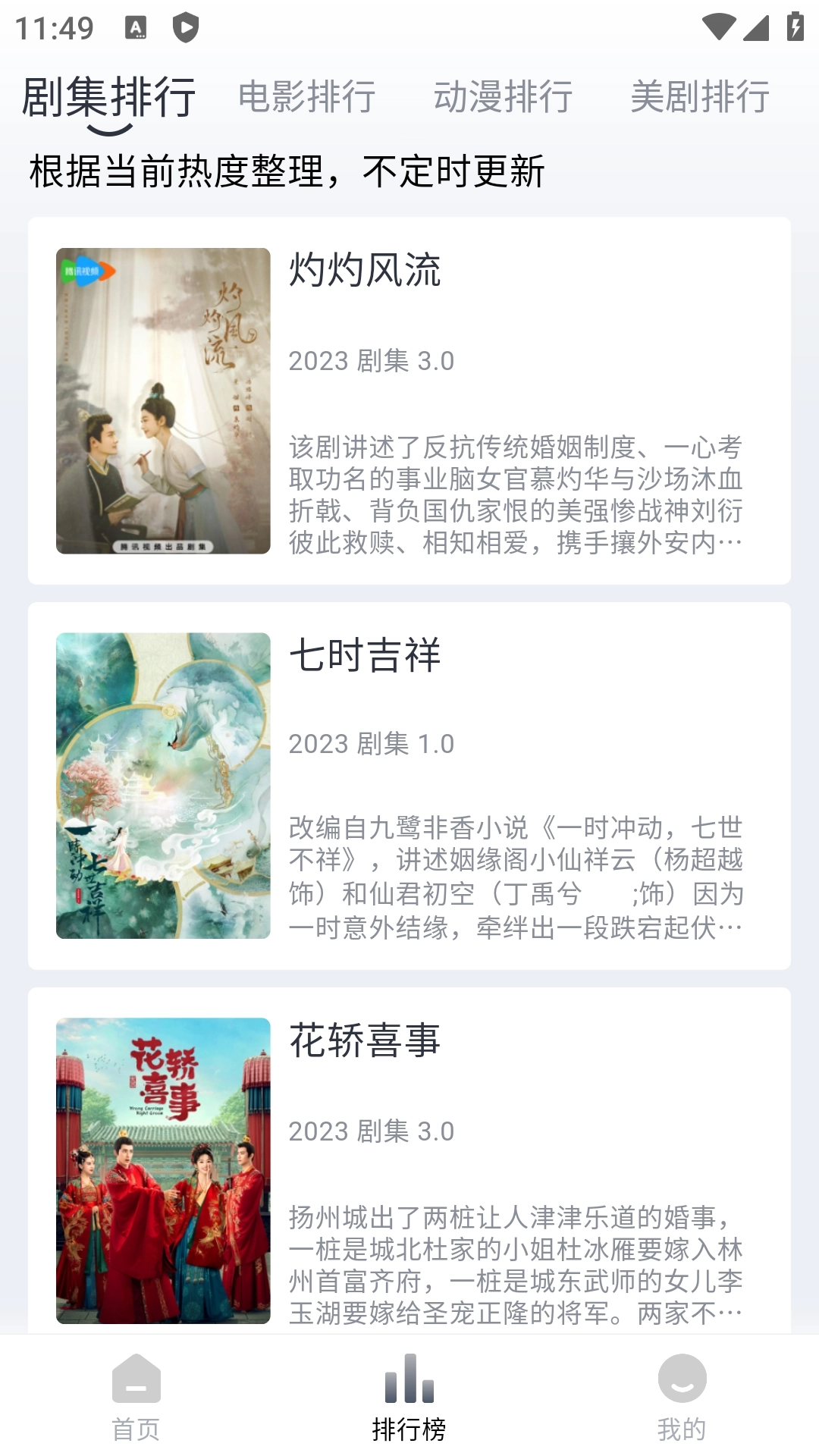Open the 花轿喜事 drama card
This screenshot has height=1456, width=819.
coord(409,1168)
